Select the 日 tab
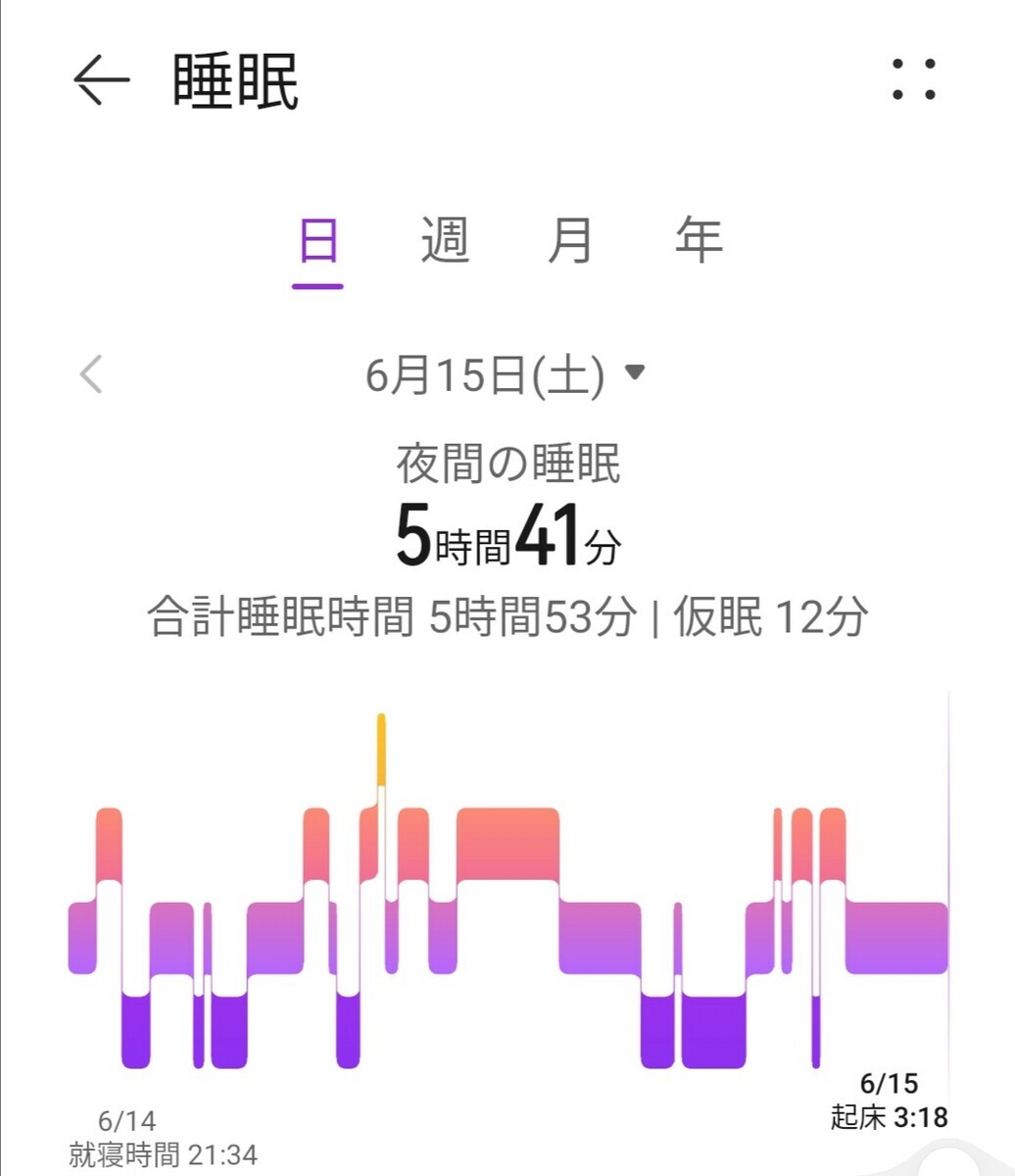1015x1176 pixels. (318, 241)
